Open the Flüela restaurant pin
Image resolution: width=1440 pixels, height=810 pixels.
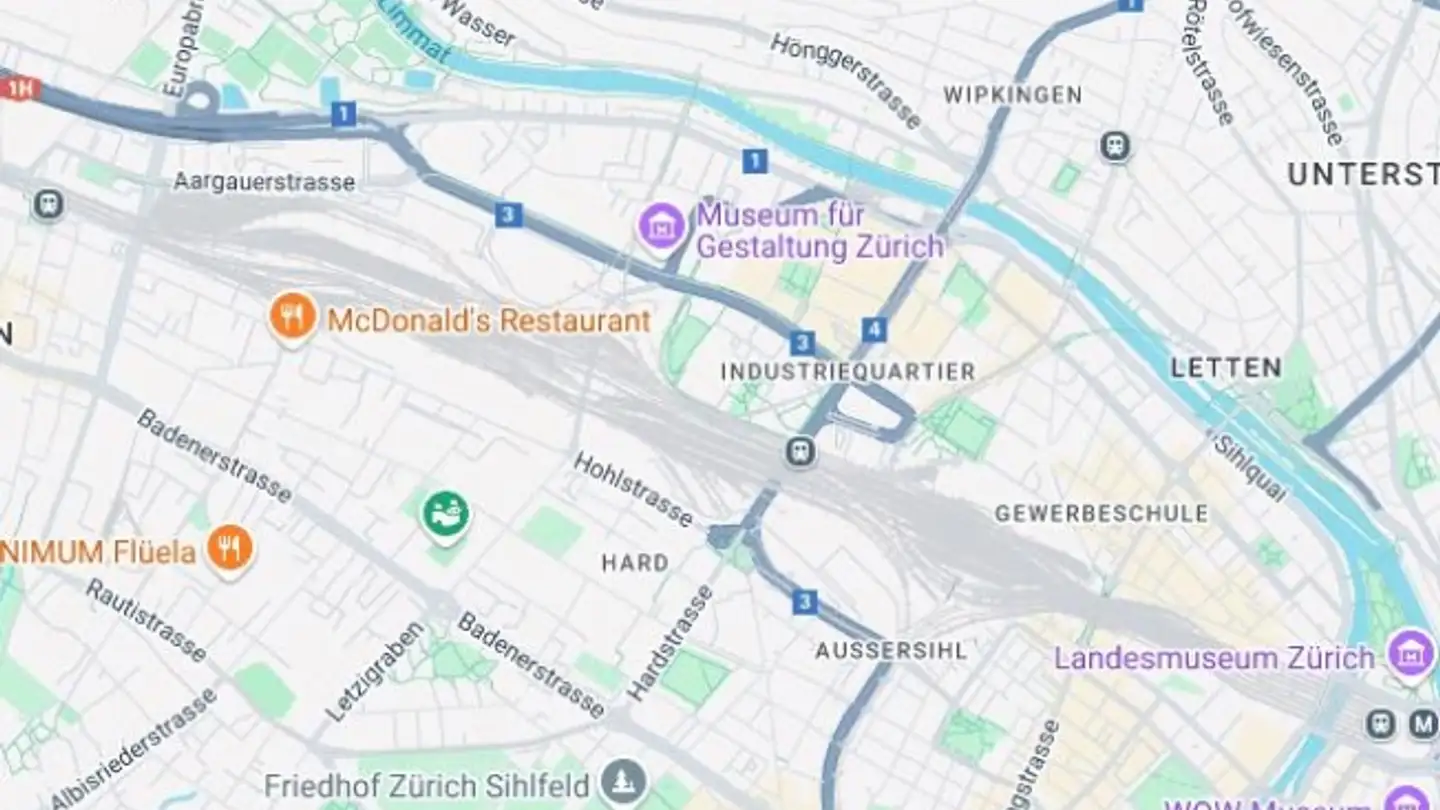click(230, 548)
